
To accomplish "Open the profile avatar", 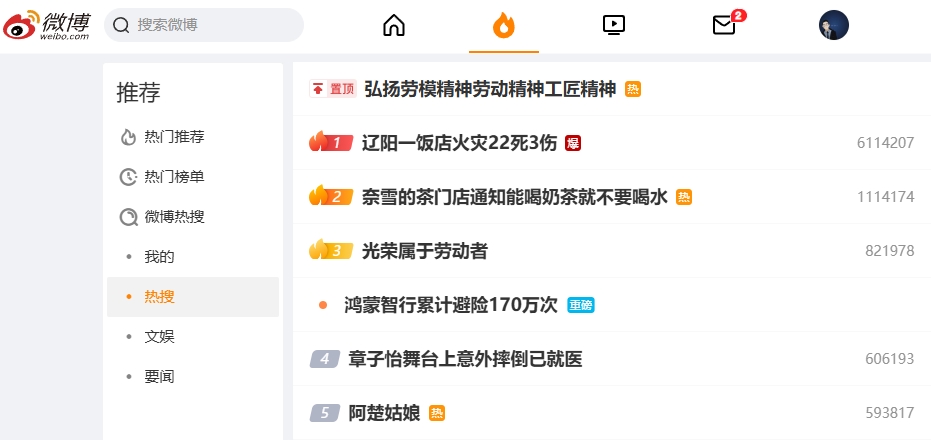I will [x=834, y=25].
